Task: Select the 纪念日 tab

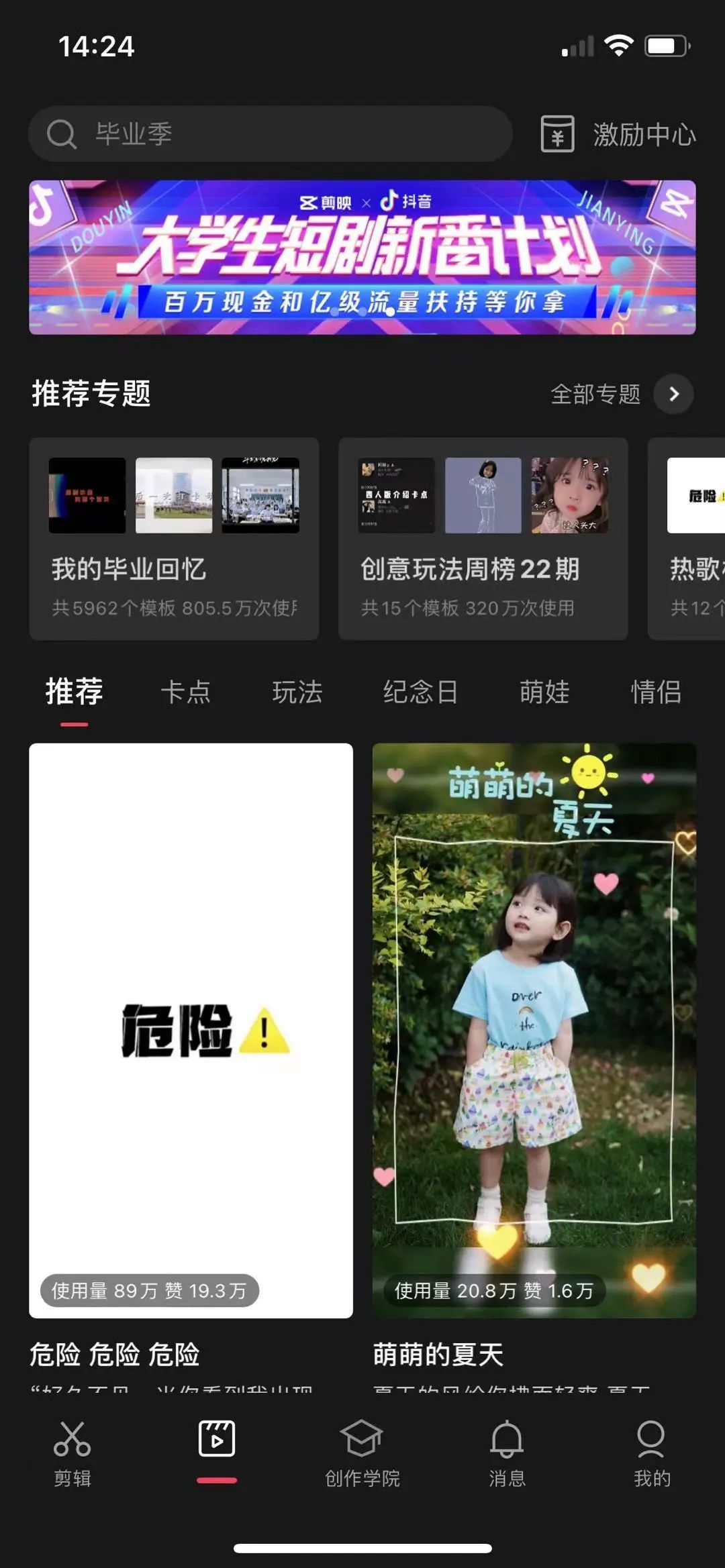Action: pyautogui.click(x=420, y=692)
